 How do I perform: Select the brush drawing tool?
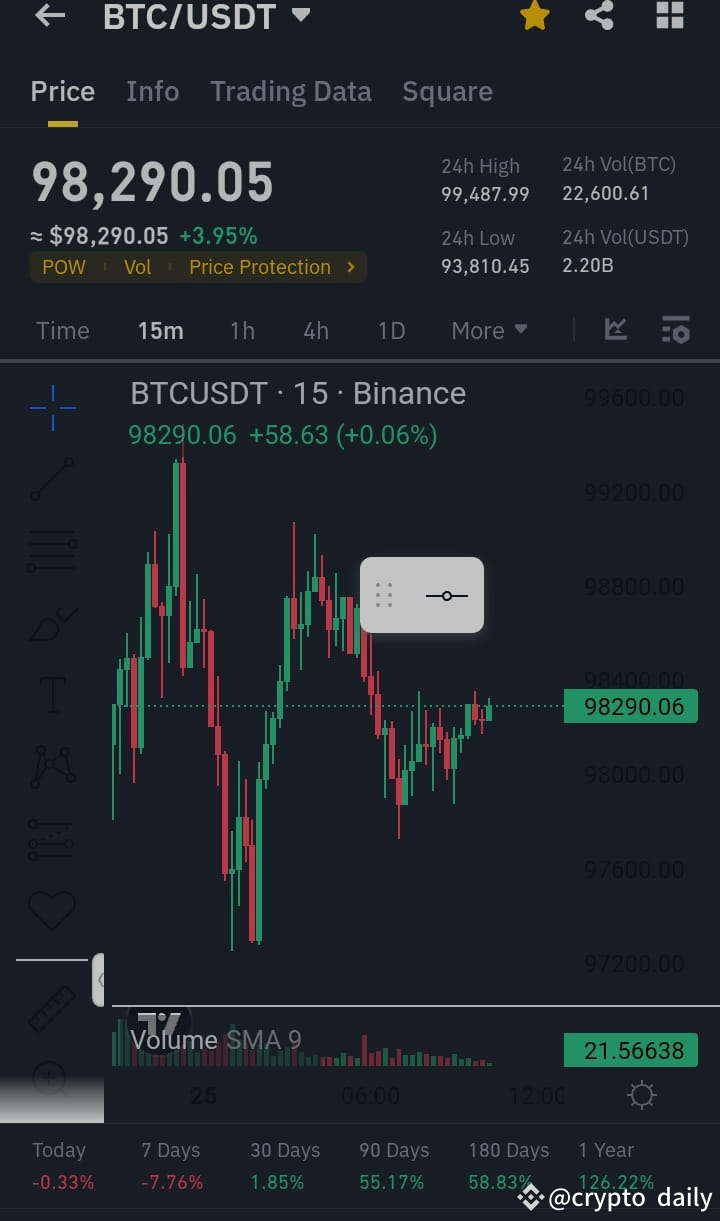(x=52, y=620)
